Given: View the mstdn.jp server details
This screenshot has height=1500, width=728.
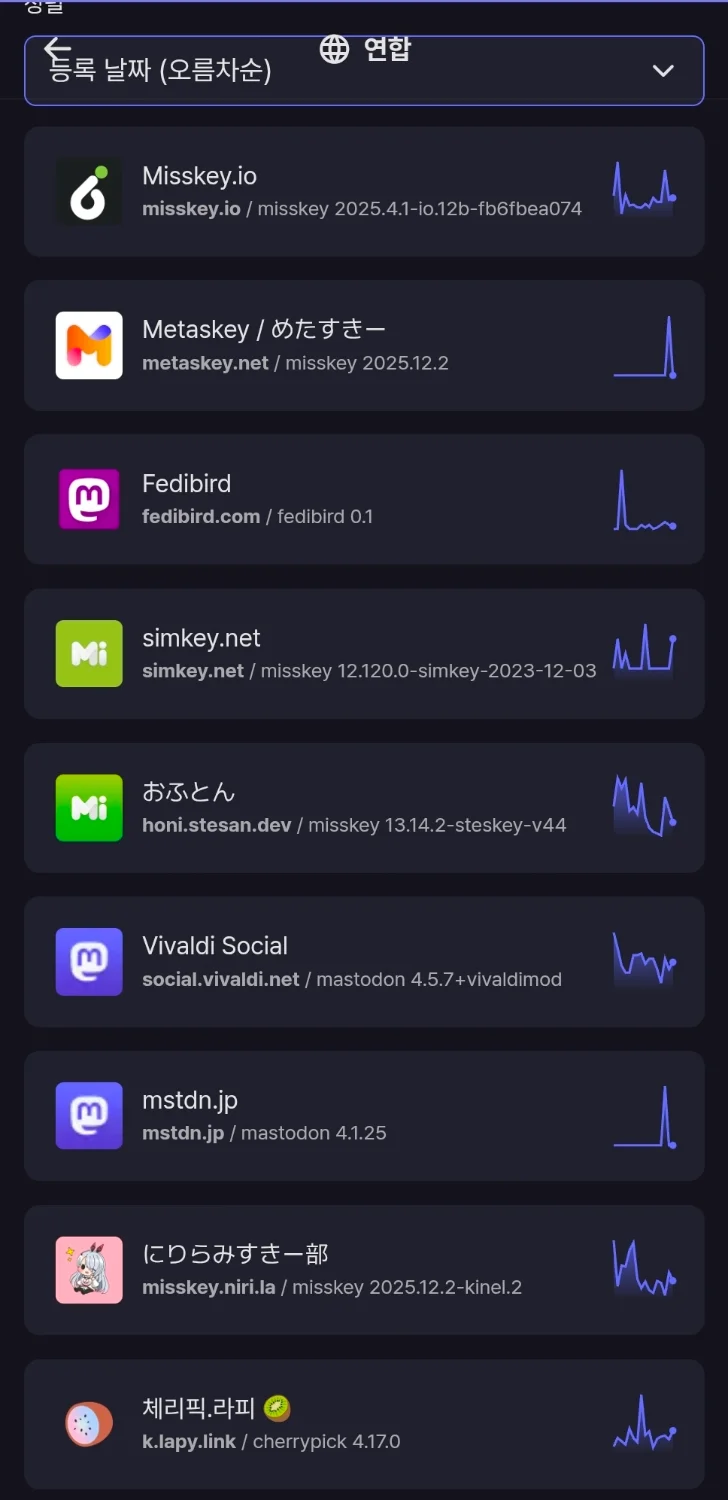Looking at the screenshot, I should 364,1116.
